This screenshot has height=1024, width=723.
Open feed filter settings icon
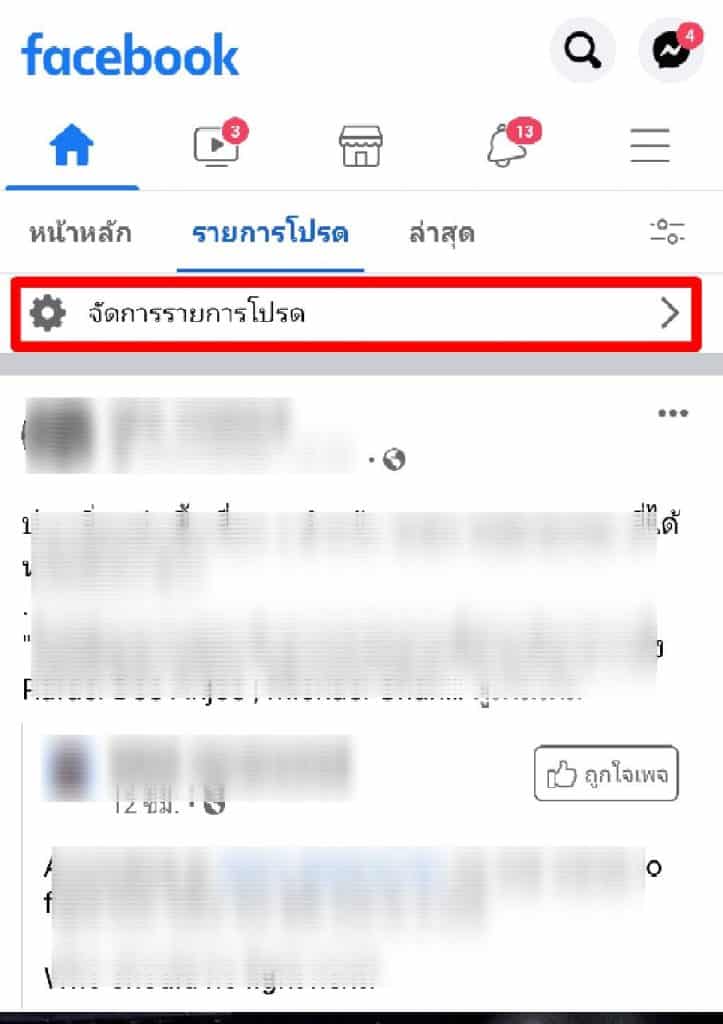[666, 233]
